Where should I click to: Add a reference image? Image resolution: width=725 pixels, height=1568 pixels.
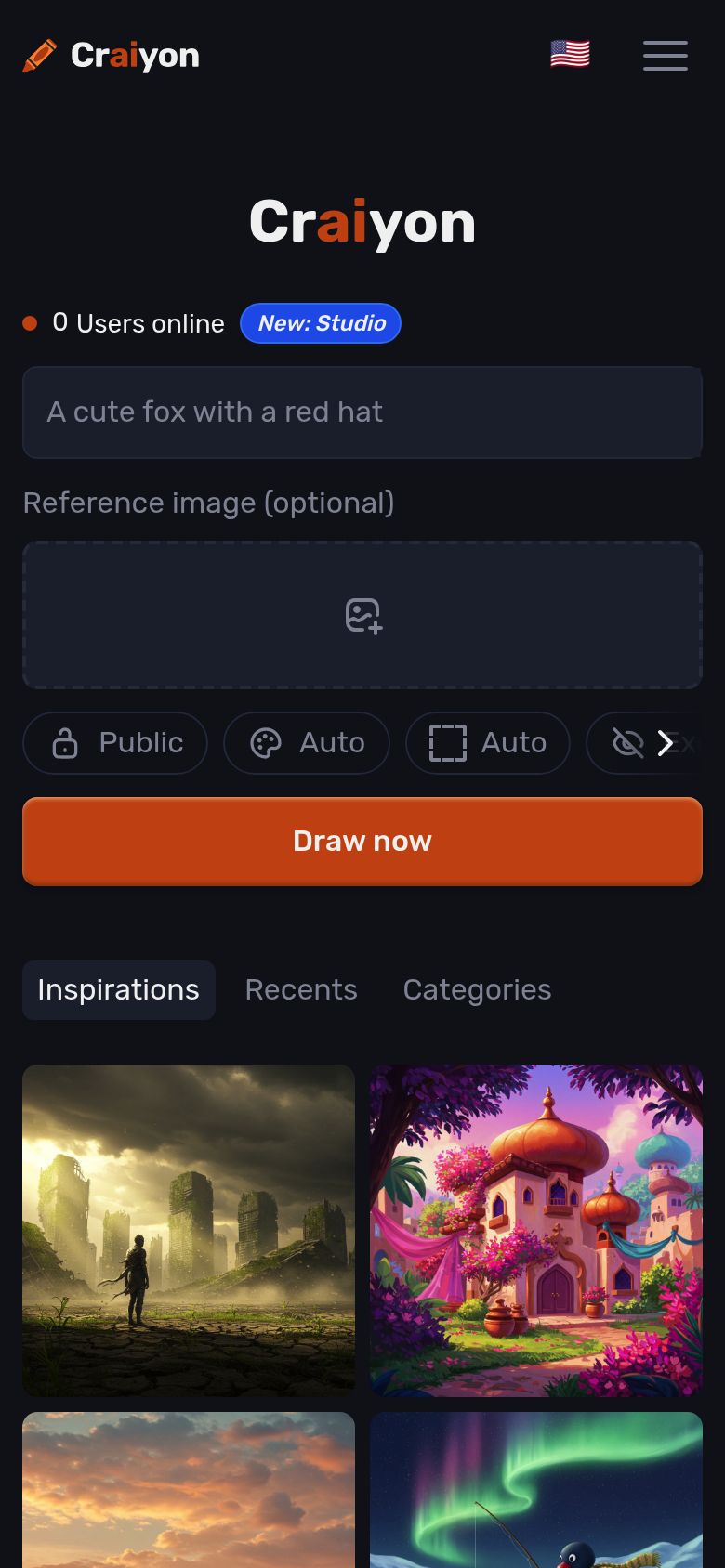coord(362,615)
